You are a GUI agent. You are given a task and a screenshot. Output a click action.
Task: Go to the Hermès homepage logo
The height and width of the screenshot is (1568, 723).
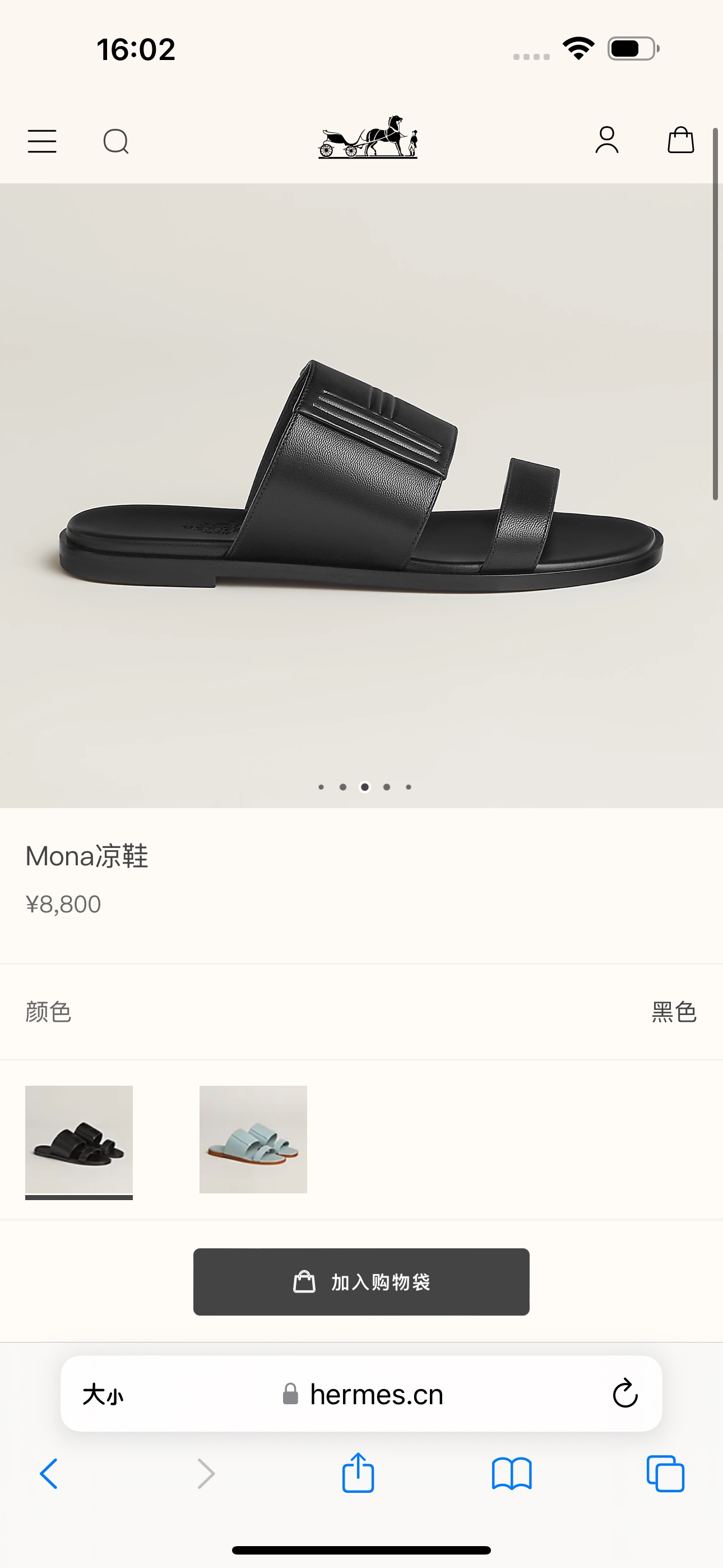point(368,137)
